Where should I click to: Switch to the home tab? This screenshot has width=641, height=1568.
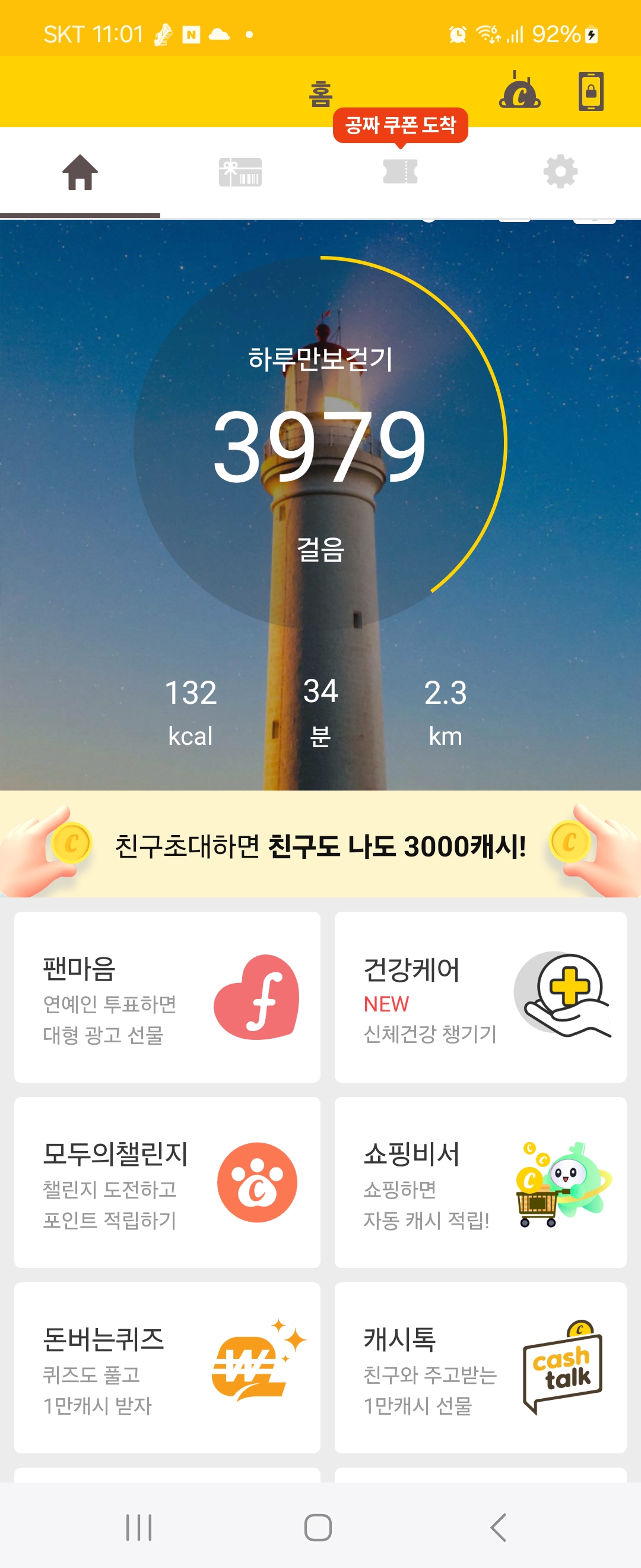[x=80, y=172]
